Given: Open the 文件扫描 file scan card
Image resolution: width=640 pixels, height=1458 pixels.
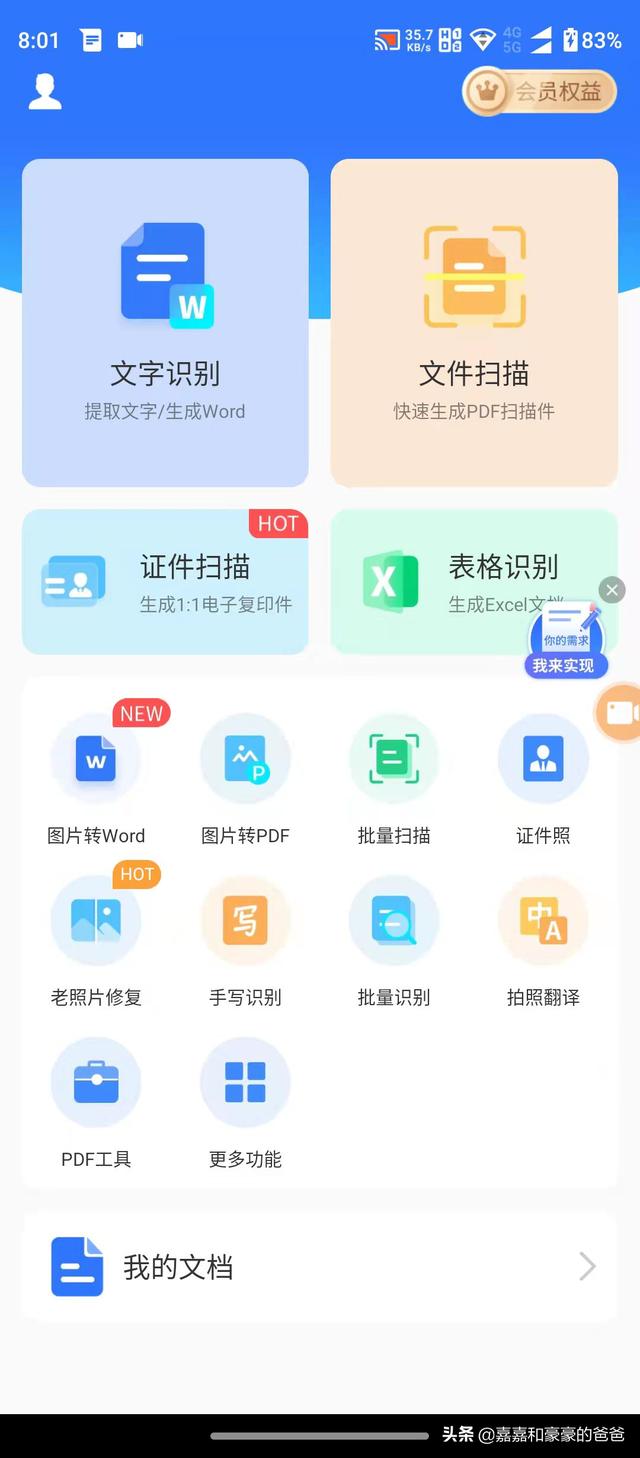Looking at the screenshot, I should pyautogui.click(x=474, y=323).
